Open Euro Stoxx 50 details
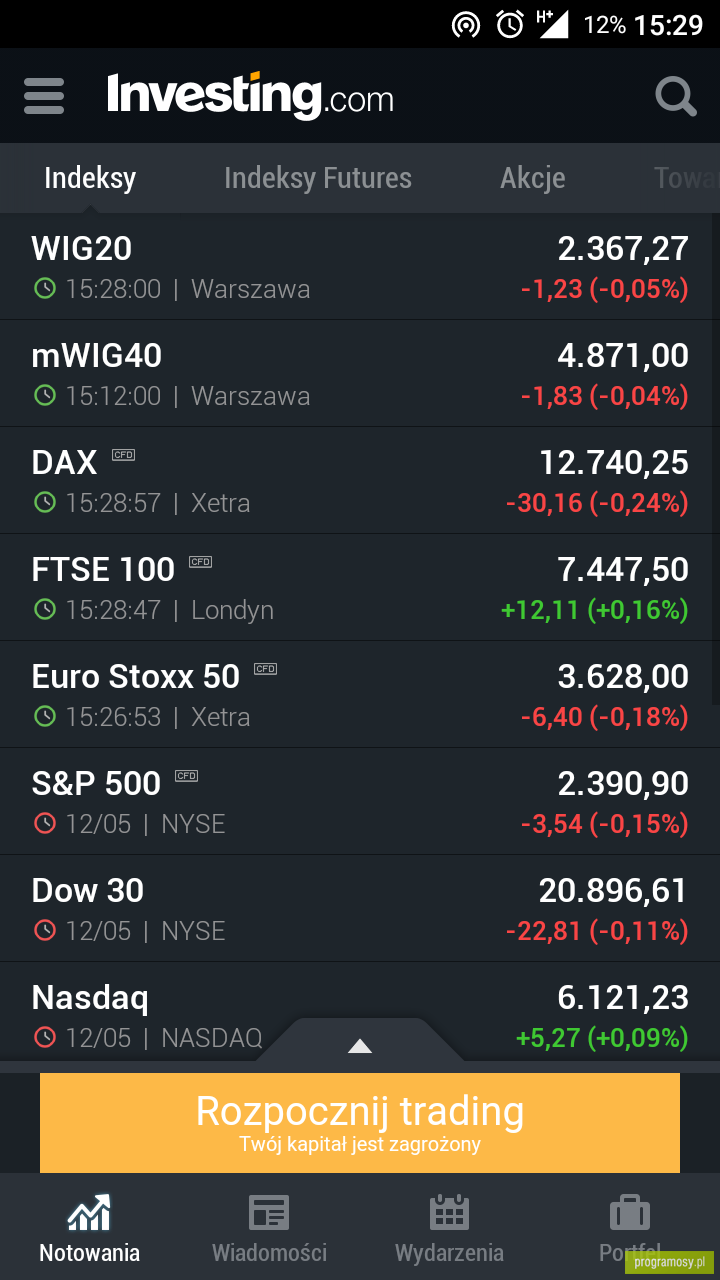This screenshot has width=720, height=1280. [x=360, y=694]
